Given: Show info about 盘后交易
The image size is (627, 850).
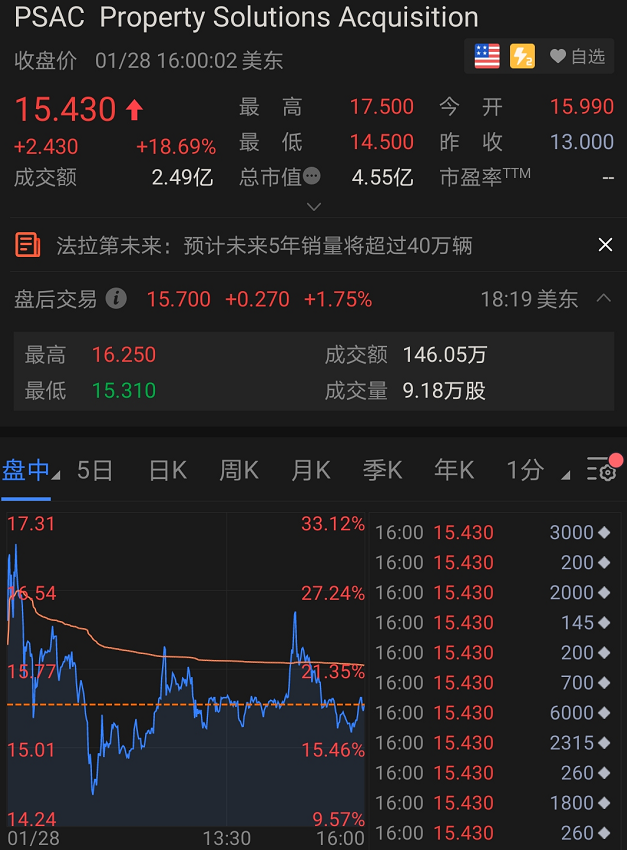Looking at the screenshot, I should [x=117, y=298].
